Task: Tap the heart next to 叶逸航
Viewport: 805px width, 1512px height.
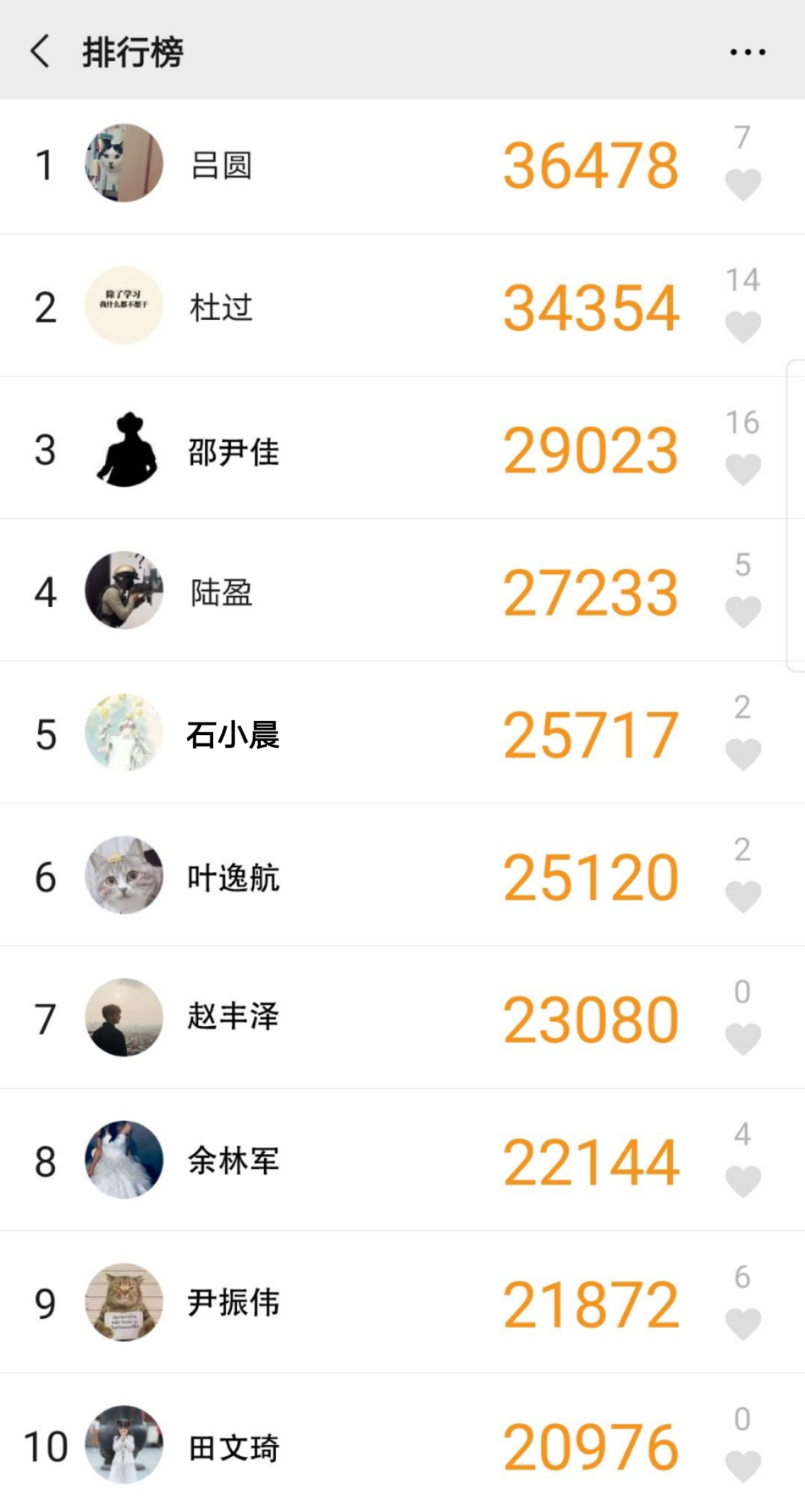Action: (x=742, y=896)
